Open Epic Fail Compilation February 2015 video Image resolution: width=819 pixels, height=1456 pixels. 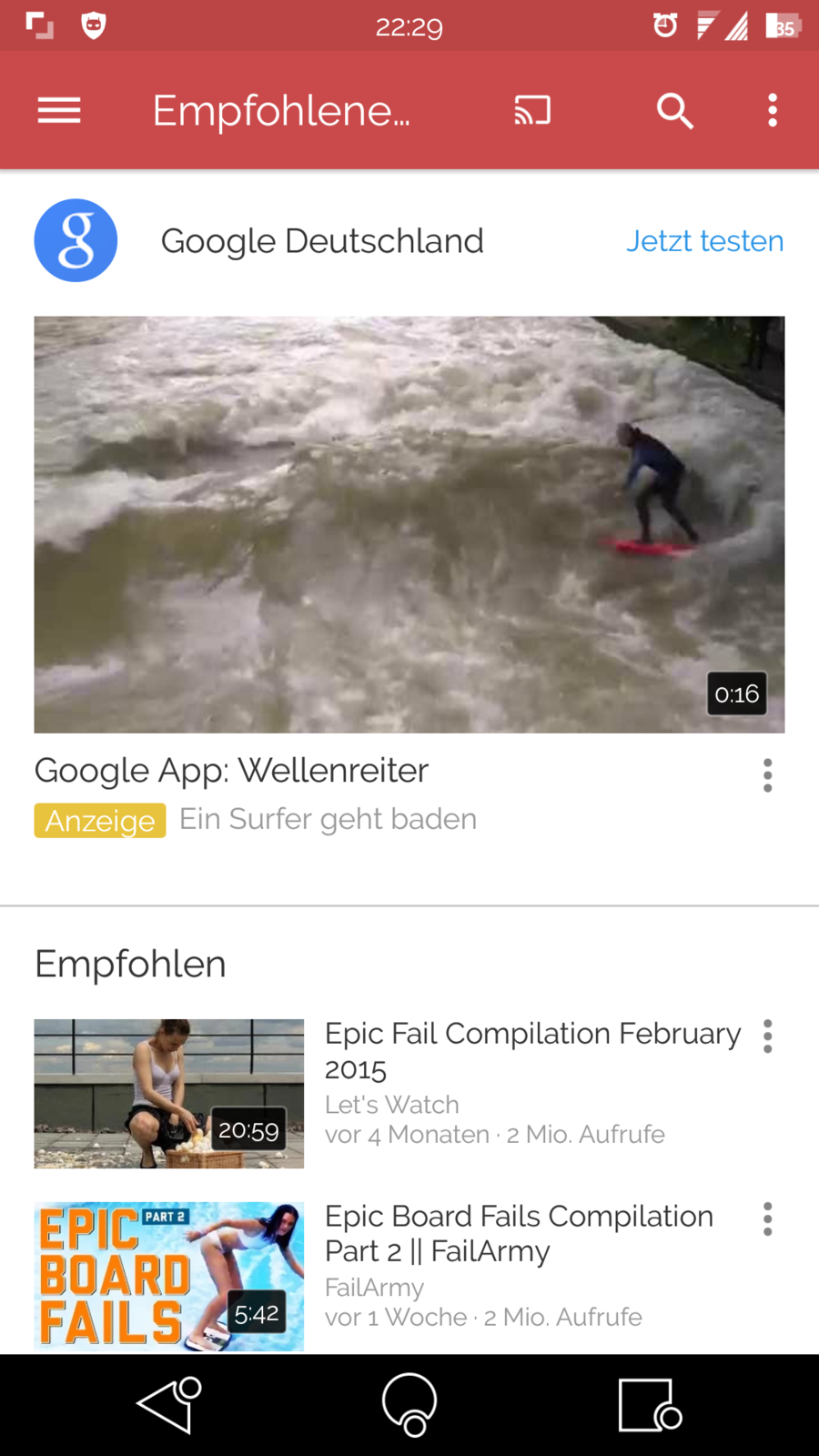(169, 1093)
